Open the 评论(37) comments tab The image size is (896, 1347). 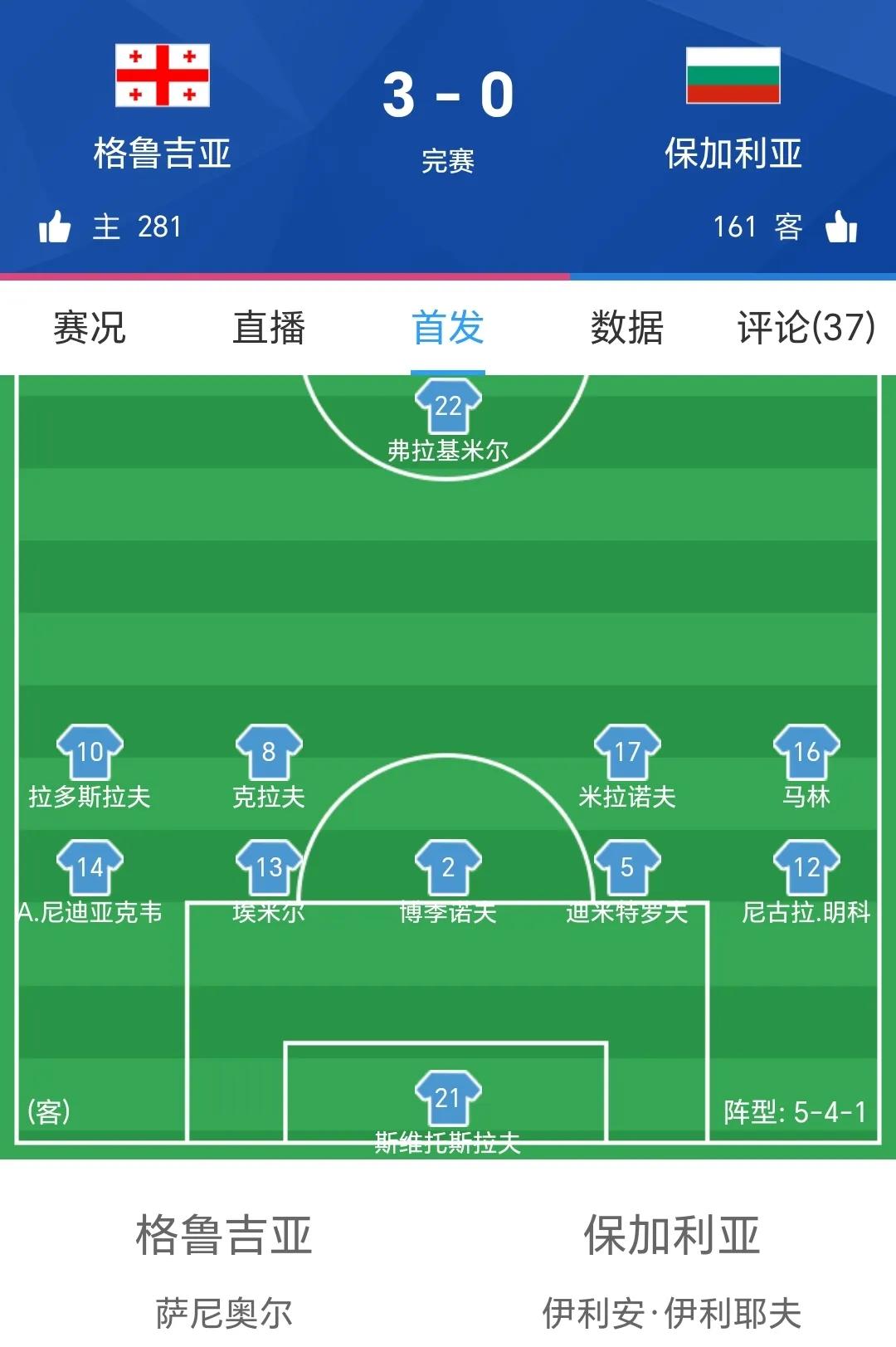click(806, 327)
